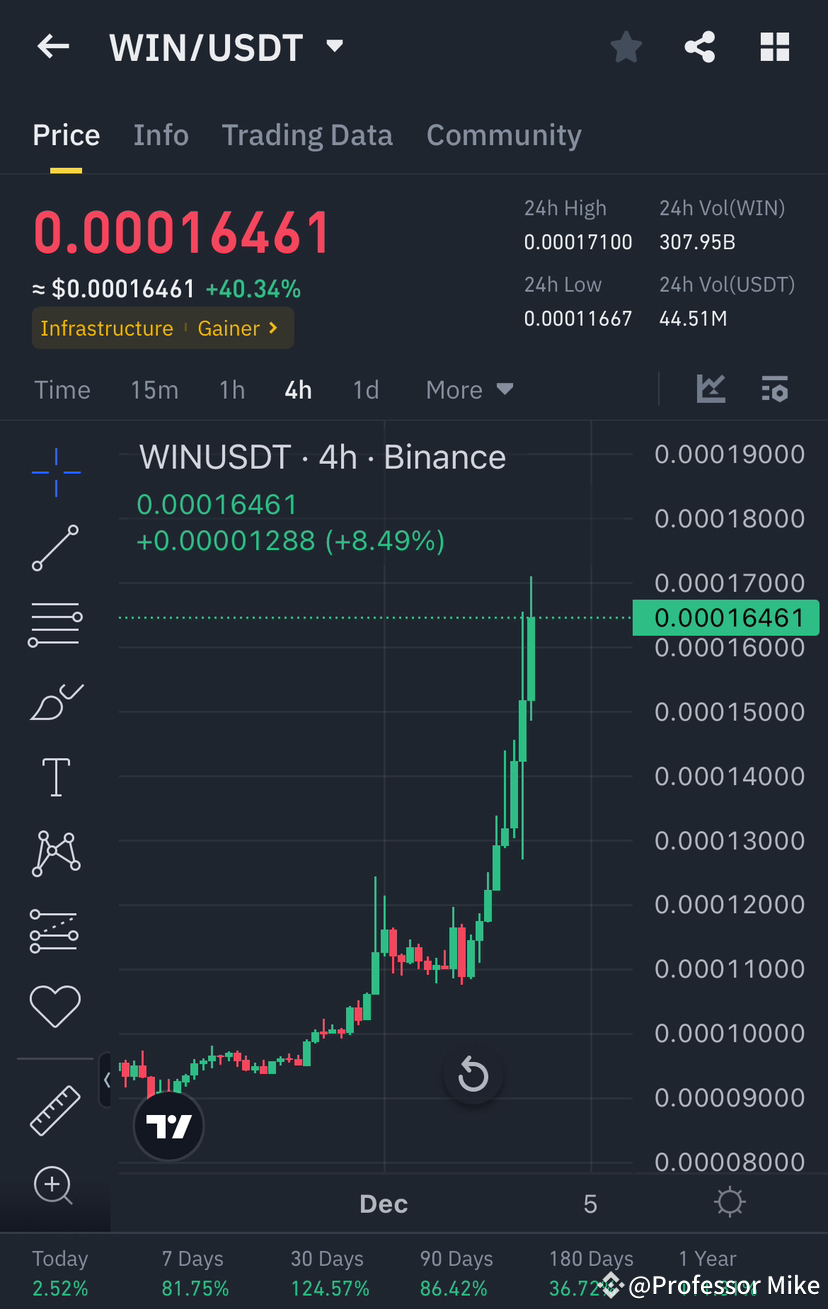This screenshot has width=828, height=1309.
Task: Open the ruler measurement tool
Action: pyautogui.click(x=55, y=1110)
